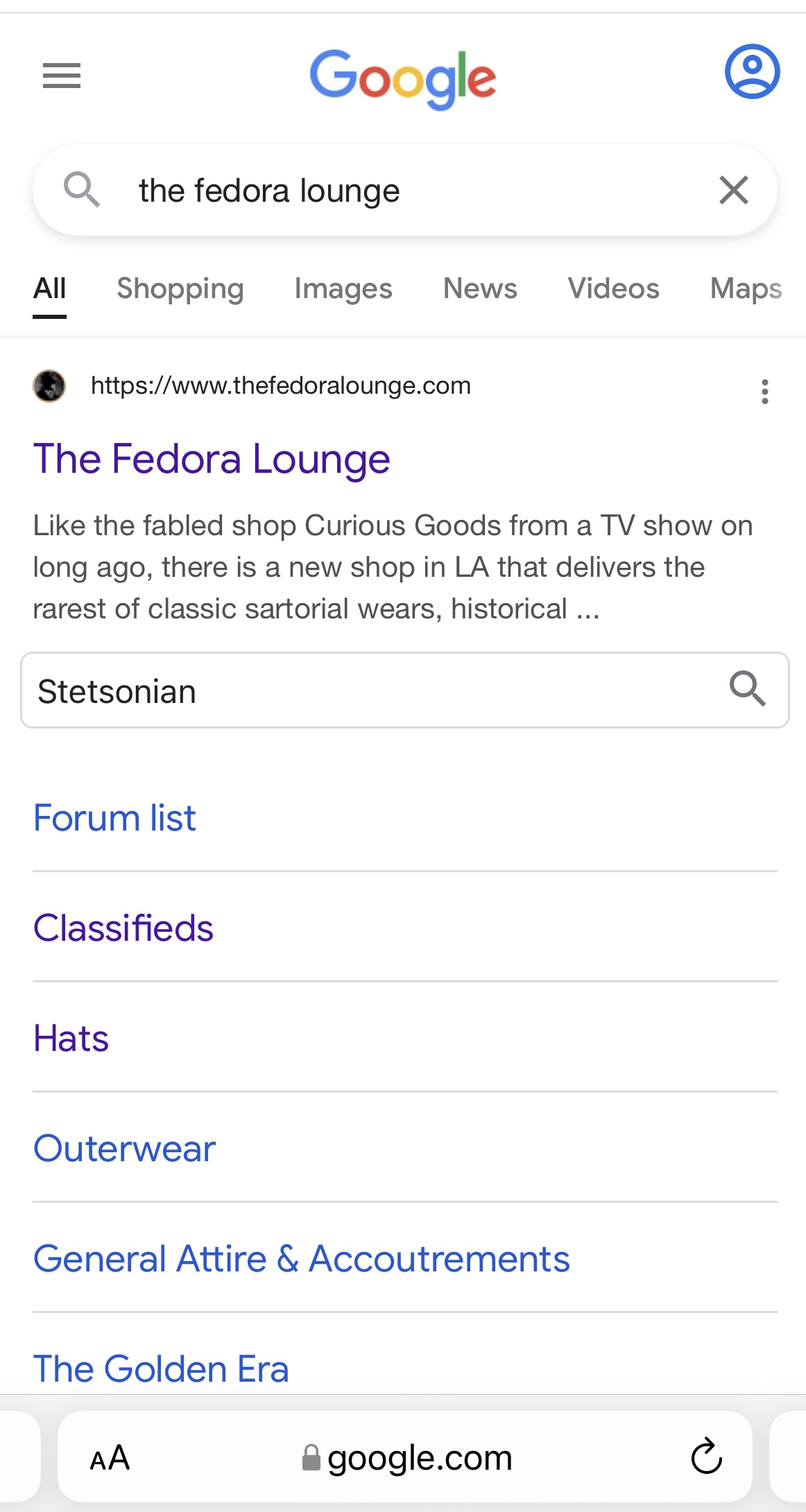
Task: Open The Fedora Lounge result title
Action: [x=212, y=460]
